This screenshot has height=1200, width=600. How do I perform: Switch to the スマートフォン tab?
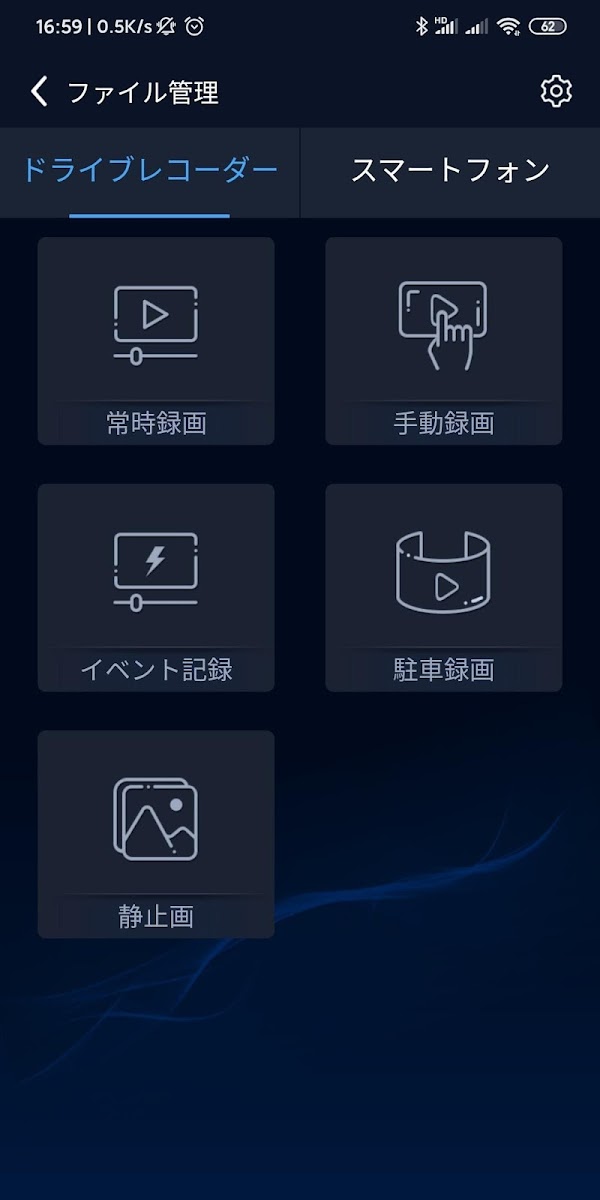pos(450,171)
